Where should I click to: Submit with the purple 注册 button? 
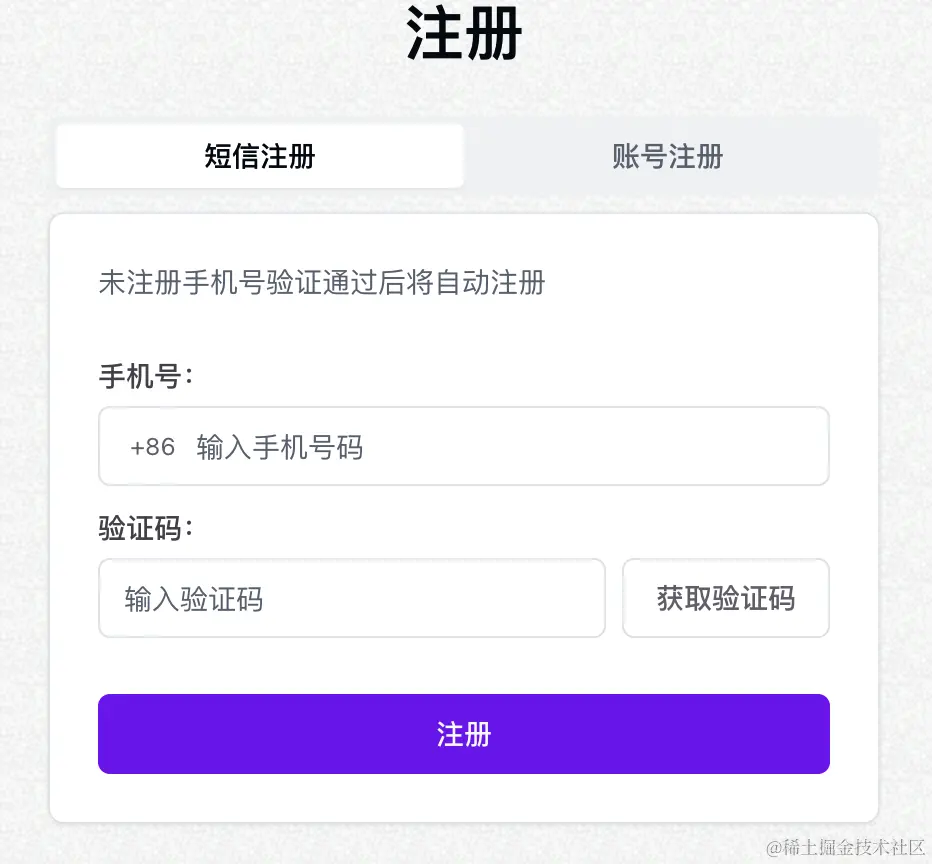pos(464,734)
